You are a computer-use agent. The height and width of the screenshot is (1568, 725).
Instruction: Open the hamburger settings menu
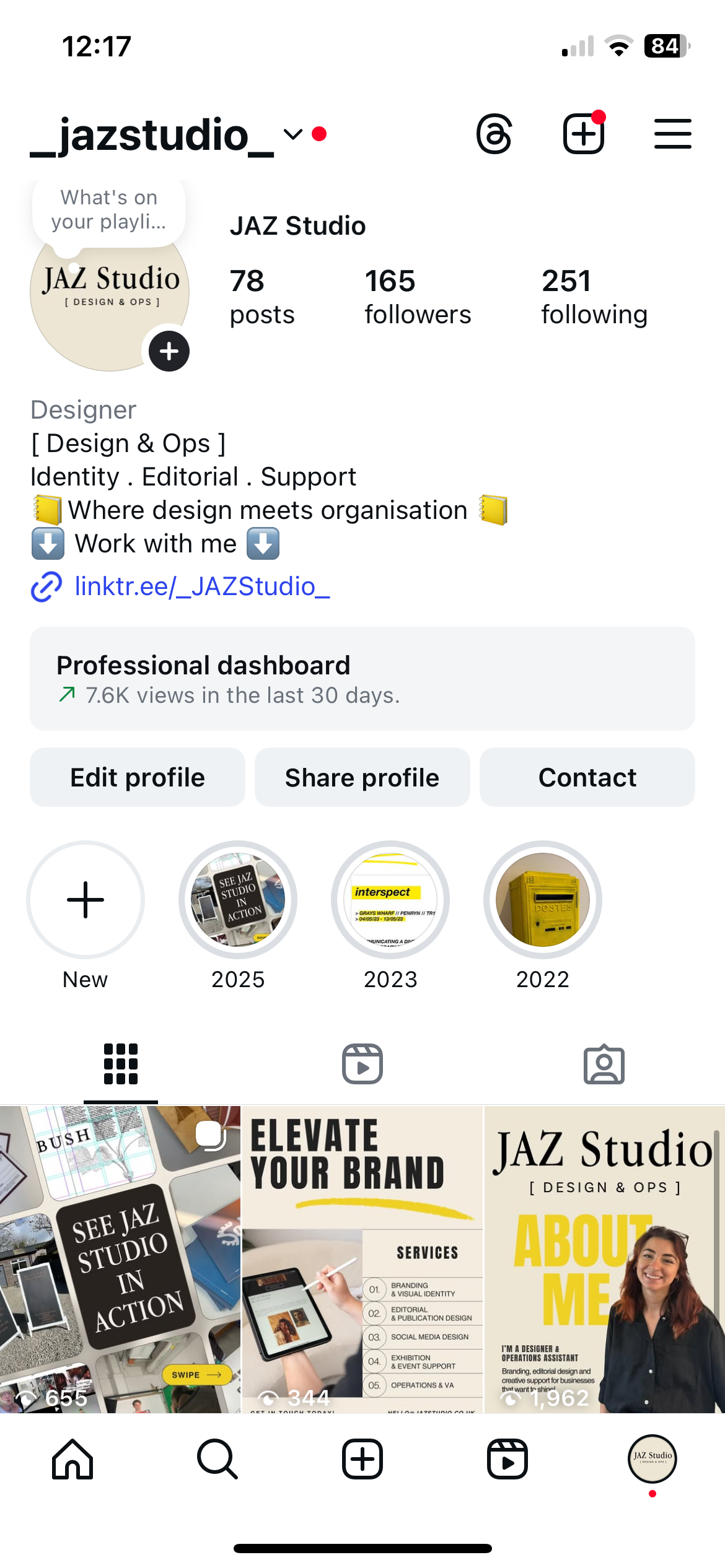(672, 134)
